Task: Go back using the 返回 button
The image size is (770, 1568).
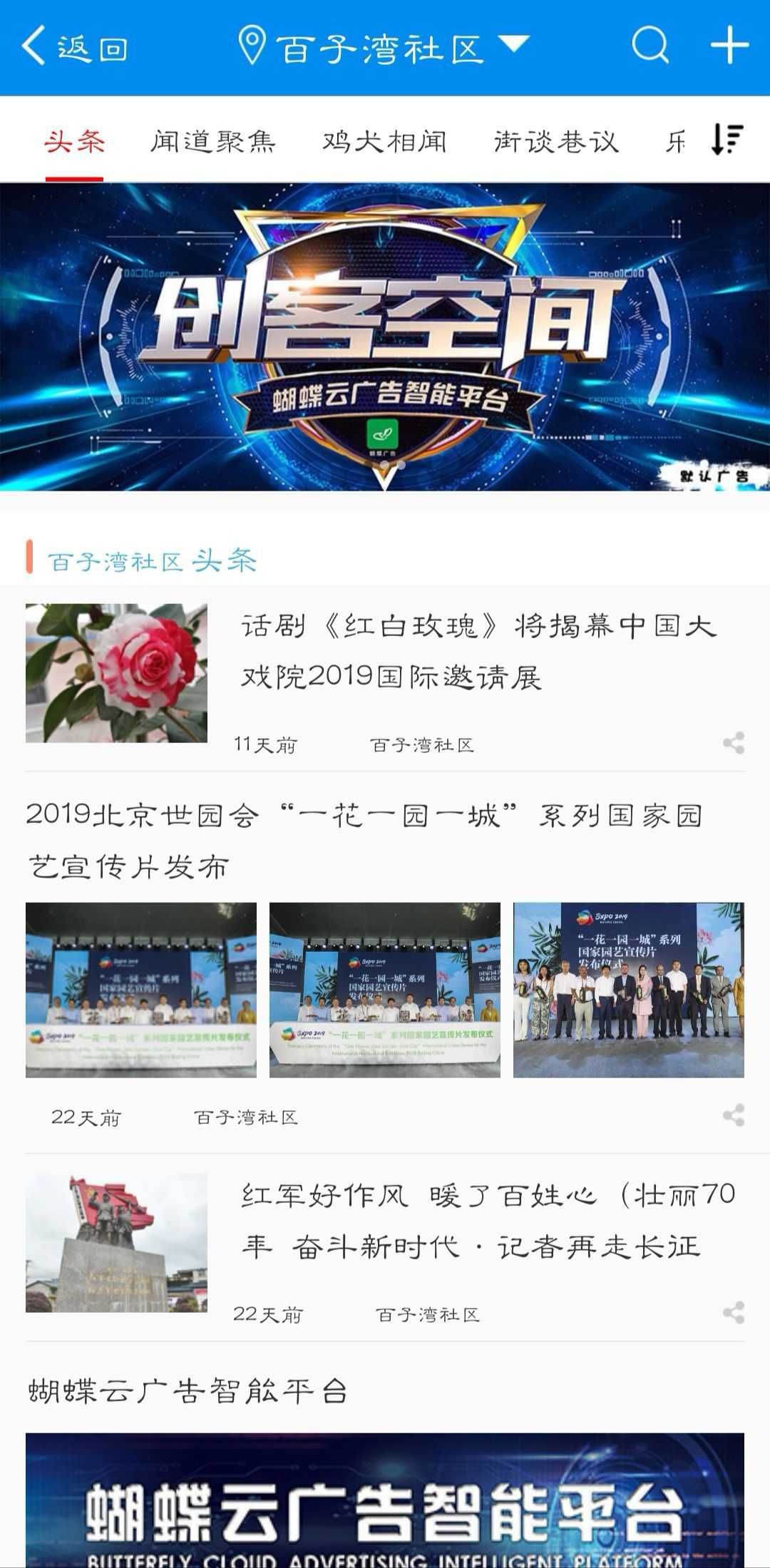Action: click(x=74, y=48)
